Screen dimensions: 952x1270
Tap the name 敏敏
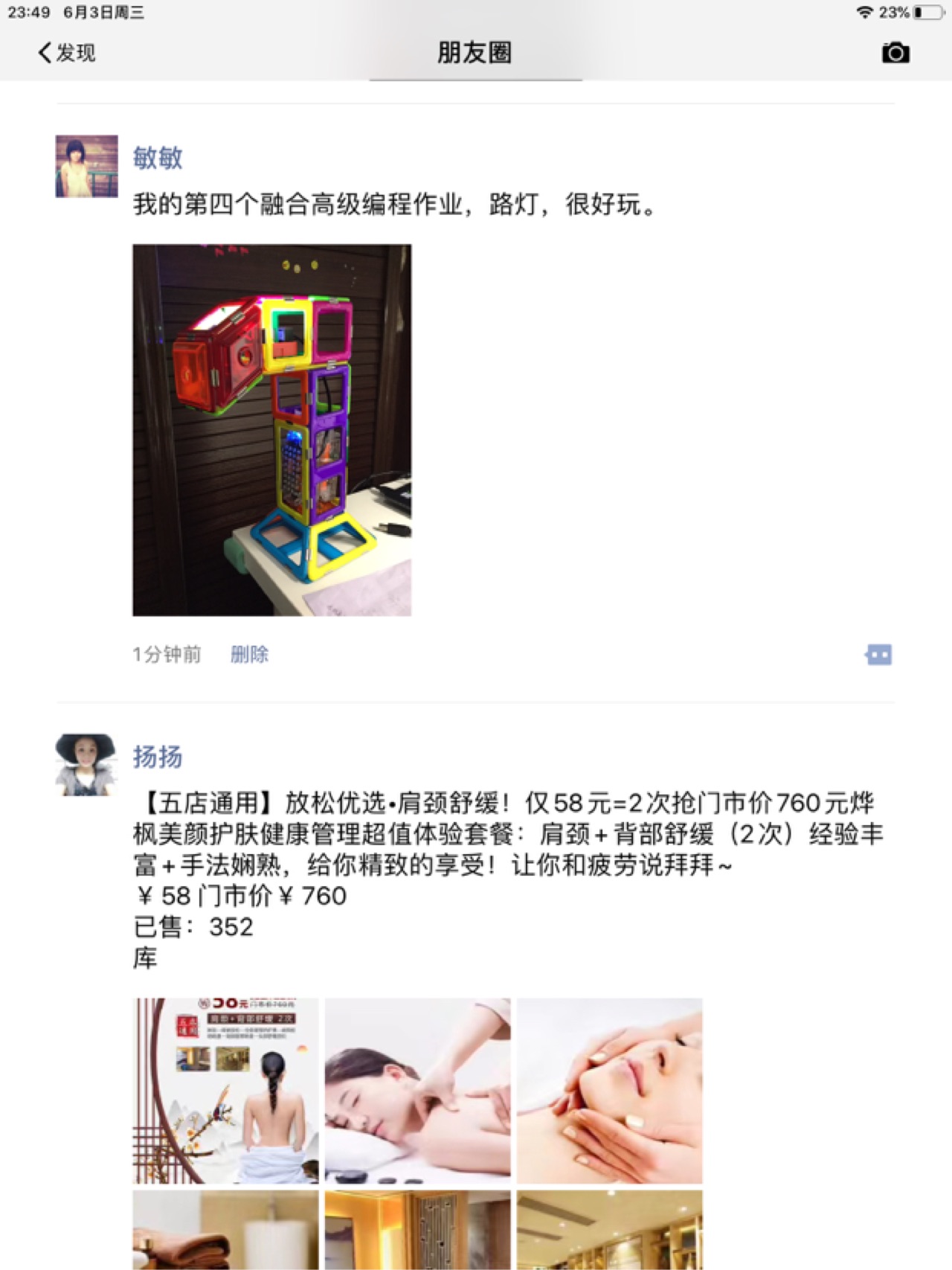pyautogui.click(x=157, y=158)
